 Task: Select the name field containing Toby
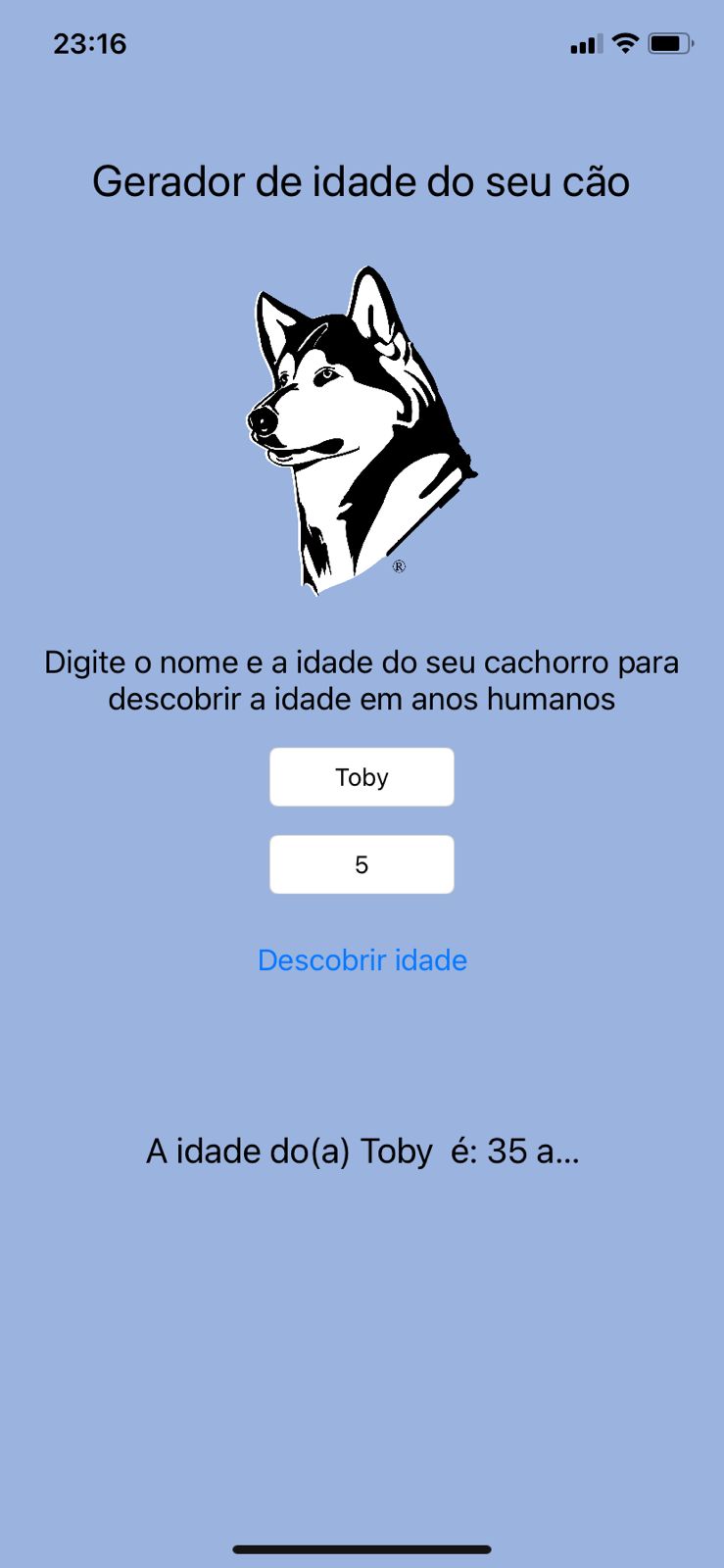coord(361,776)
